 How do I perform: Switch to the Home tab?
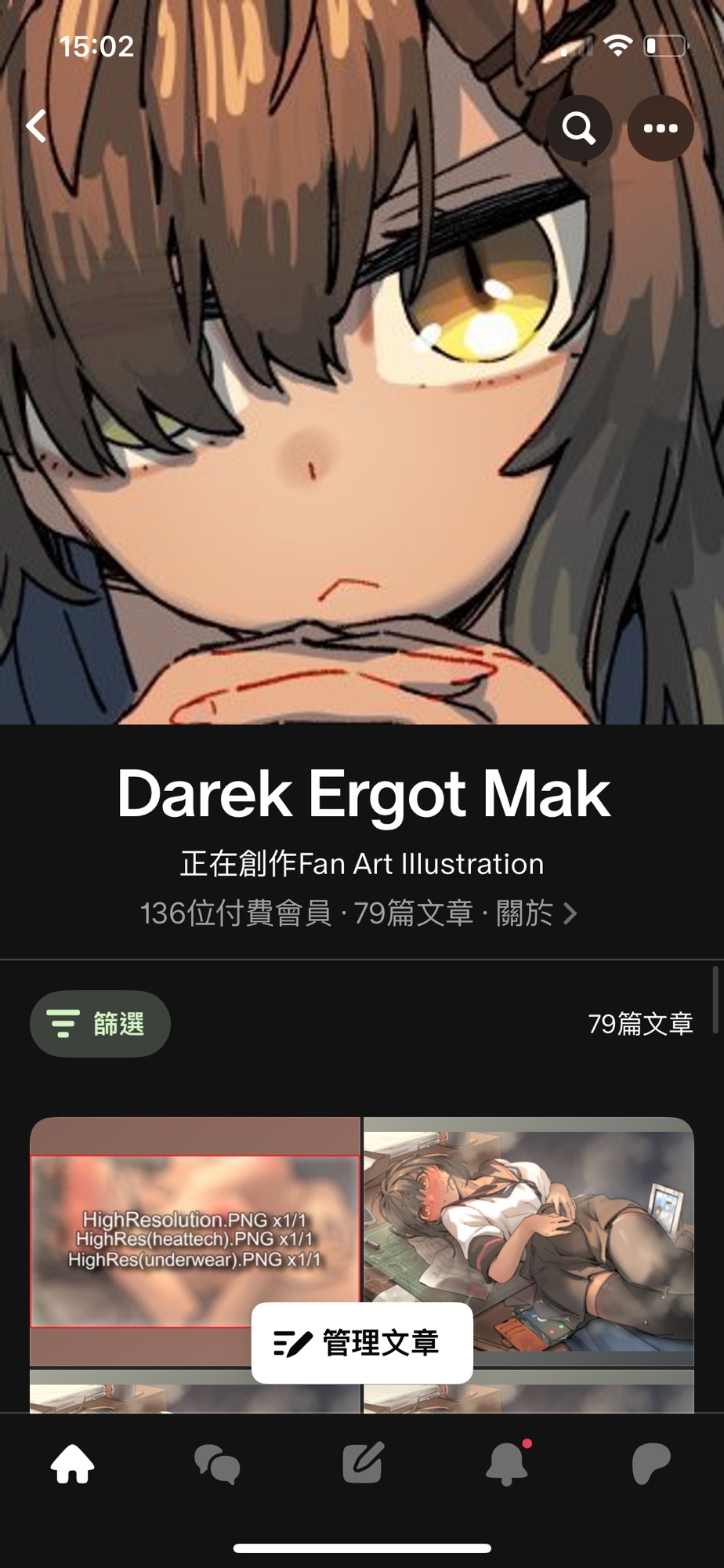(x=73, y=1463)
